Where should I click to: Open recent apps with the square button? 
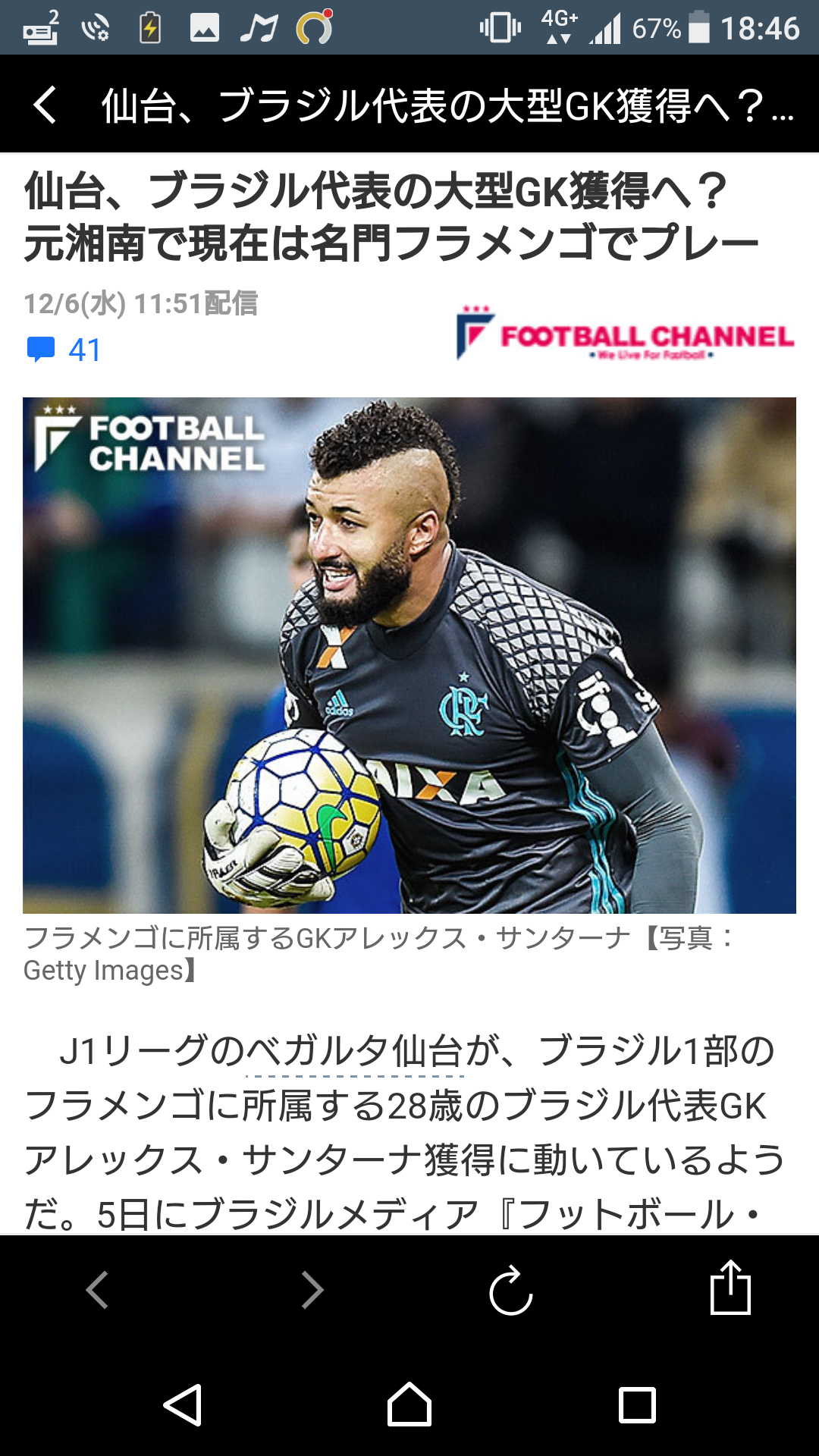[637, 1405]
